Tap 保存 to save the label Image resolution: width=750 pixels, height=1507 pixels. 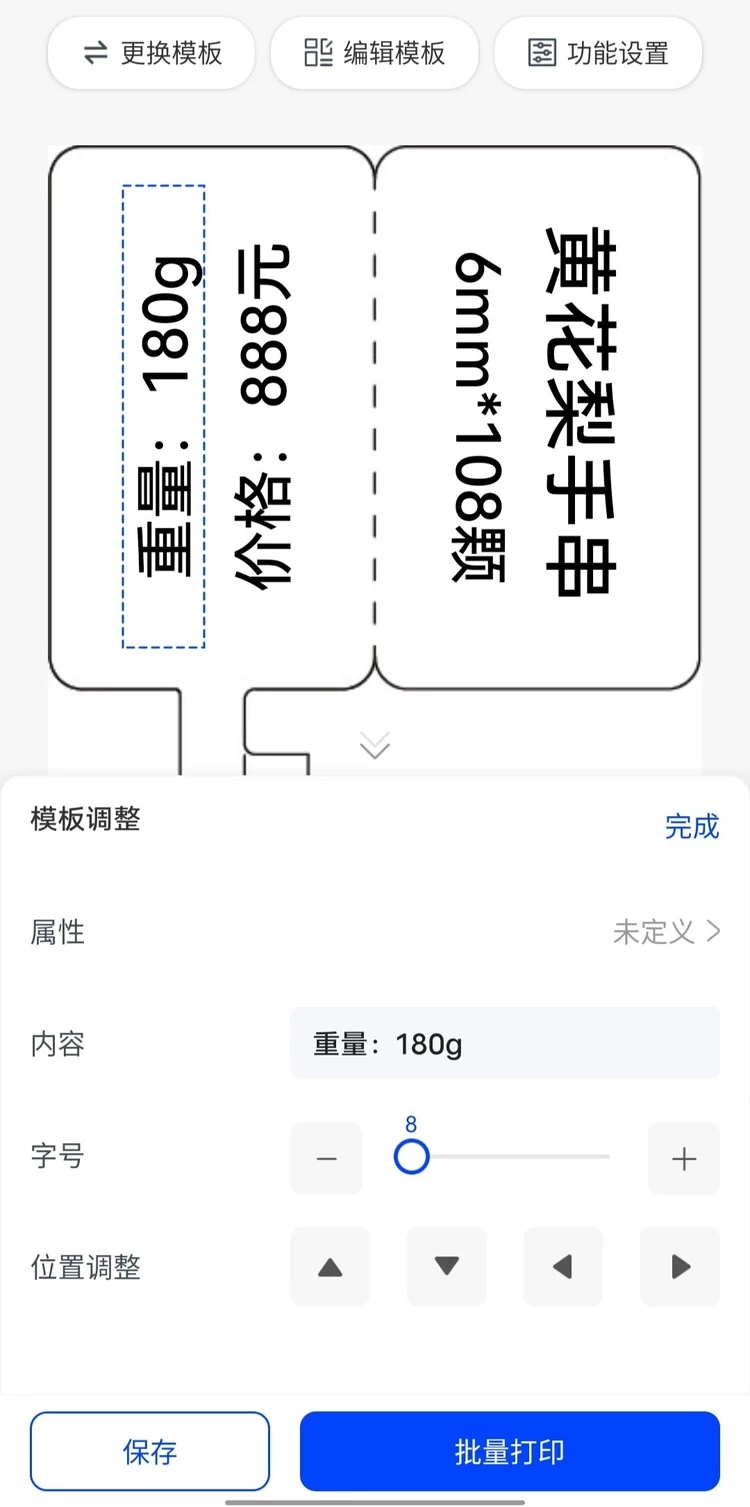(150, 1451)
